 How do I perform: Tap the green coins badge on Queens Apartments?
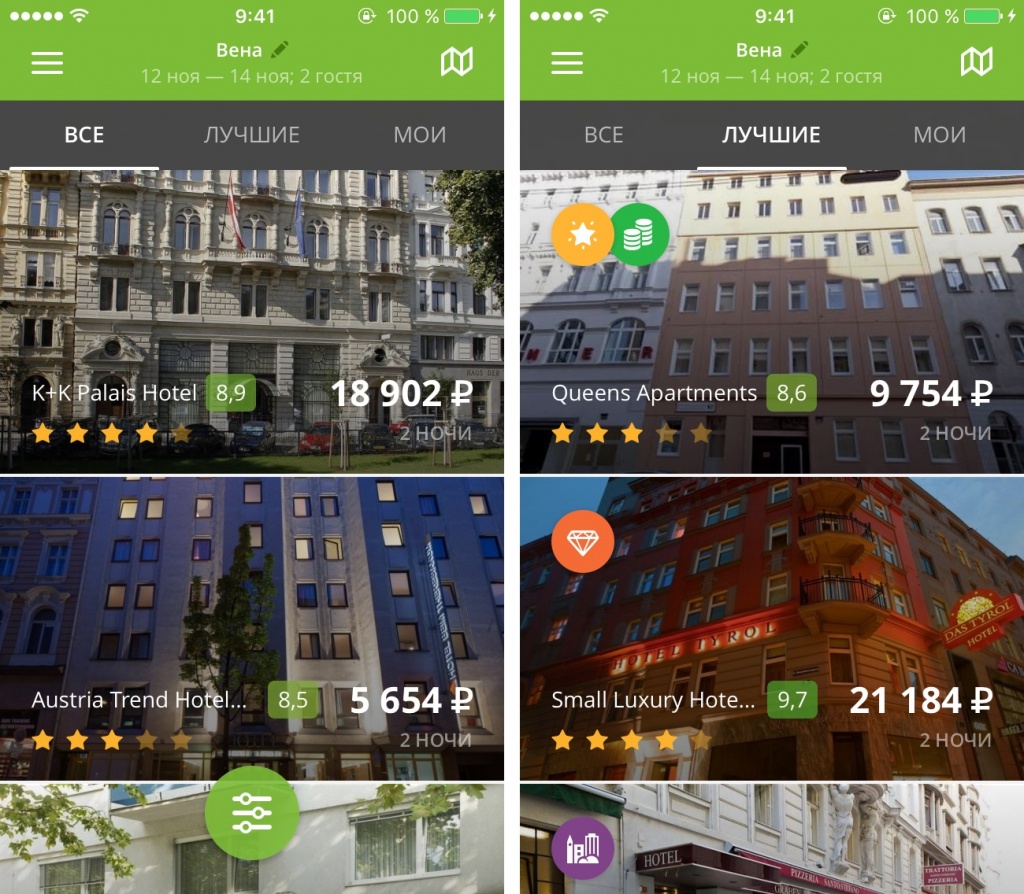pyautogui.click(x=639, y=235)
